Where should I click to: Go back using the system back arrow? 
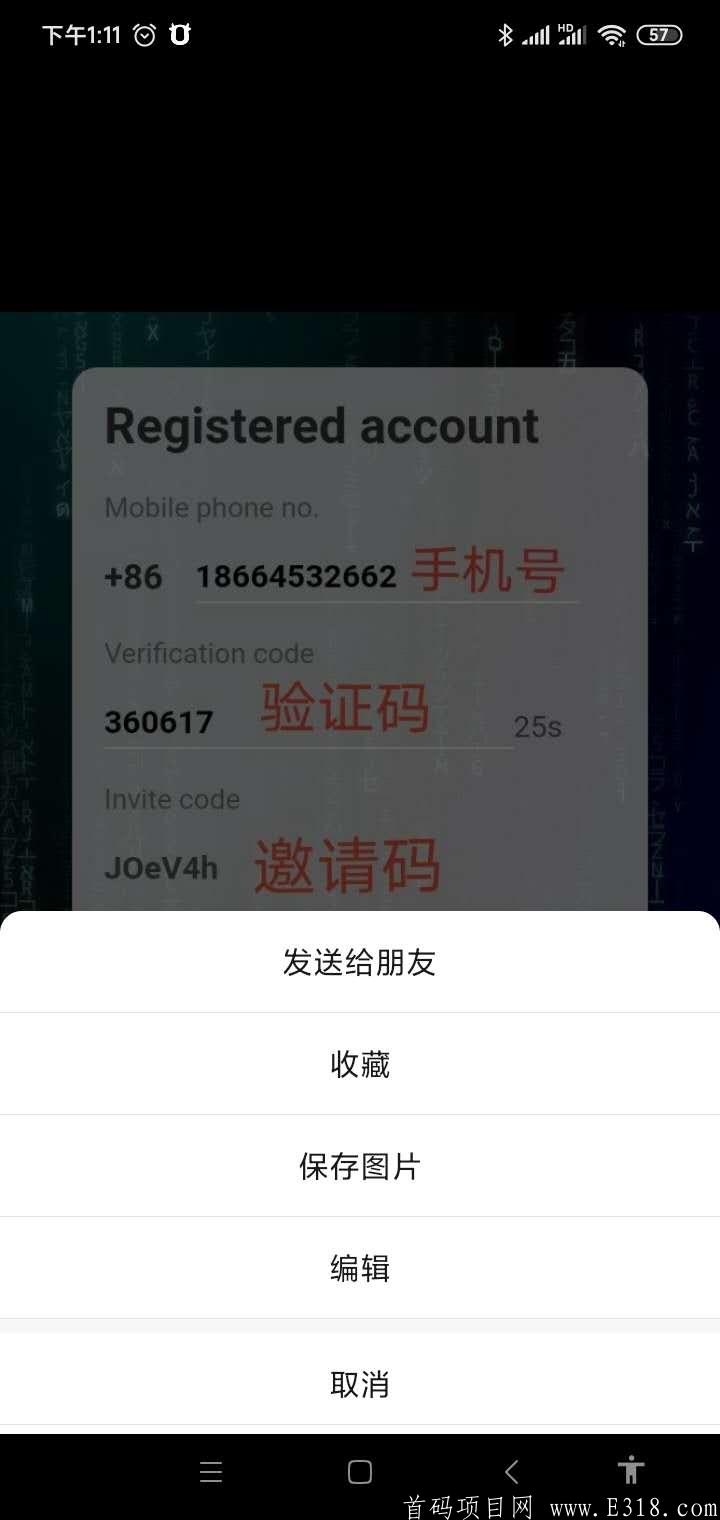(511, 1472)
